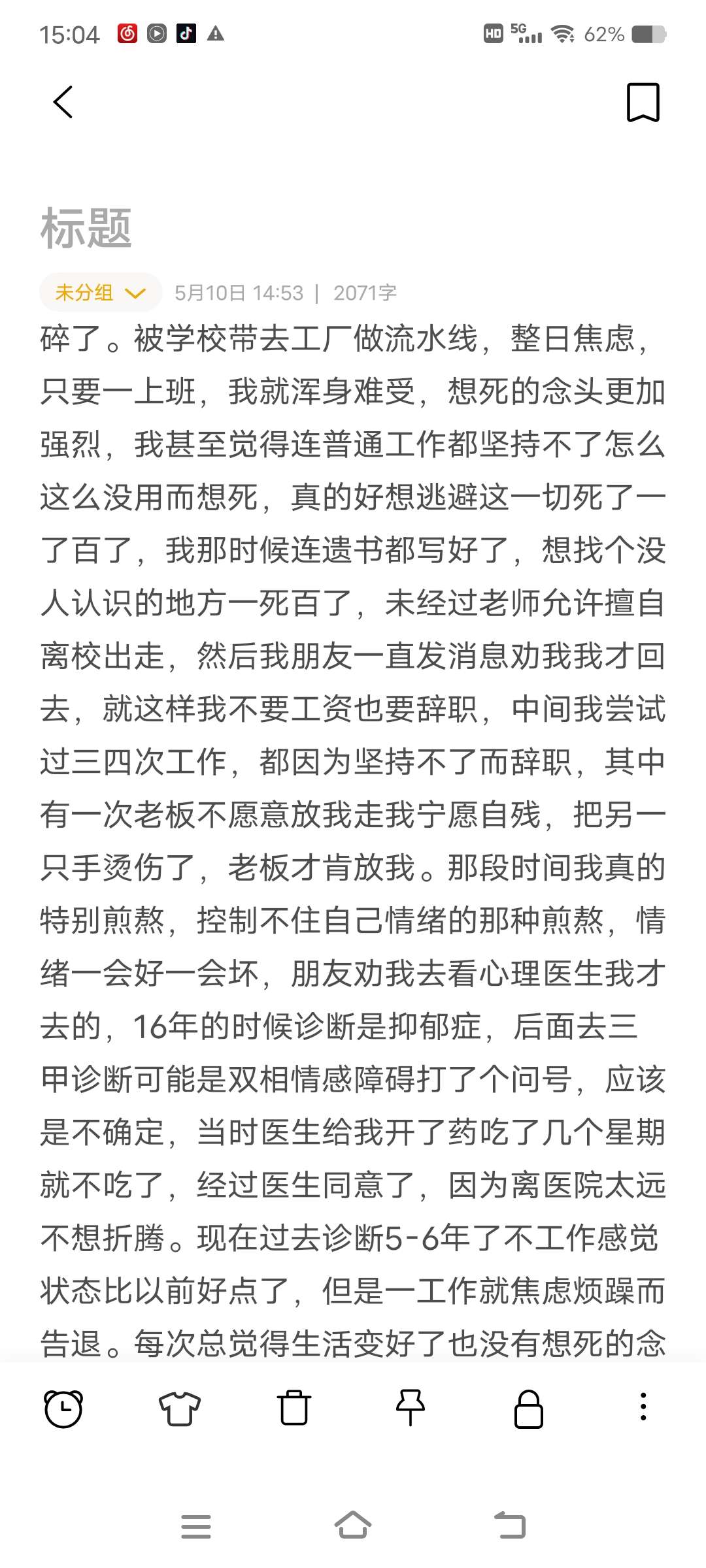The height and width of the screenshot is (1568, 706).
Task: Set a reminder with the alarm clock icon
Action: pyautogui.click(x=63, y=1409)
